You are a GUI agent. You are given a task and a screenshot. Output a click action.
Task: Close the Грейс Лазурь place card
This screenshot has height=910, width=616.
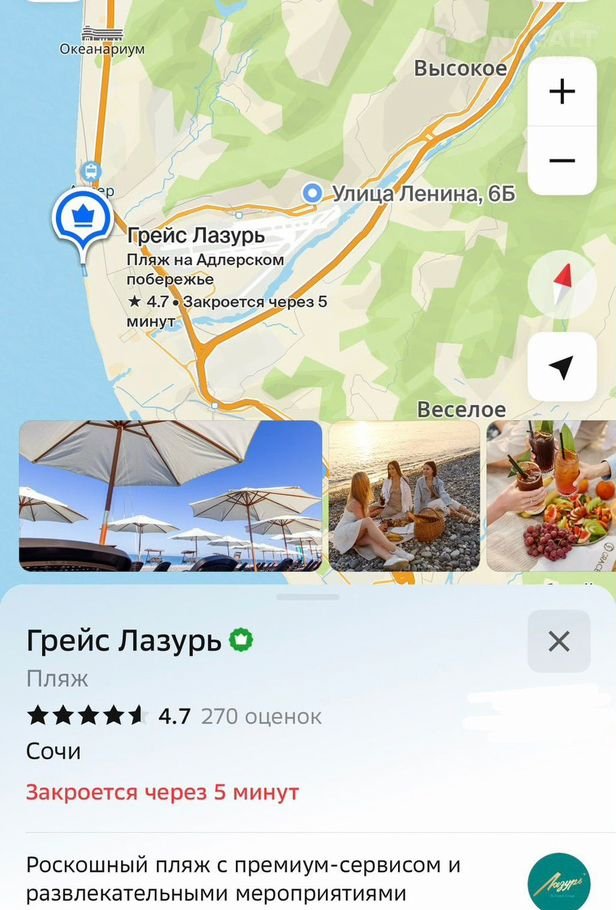coord(559,641)
